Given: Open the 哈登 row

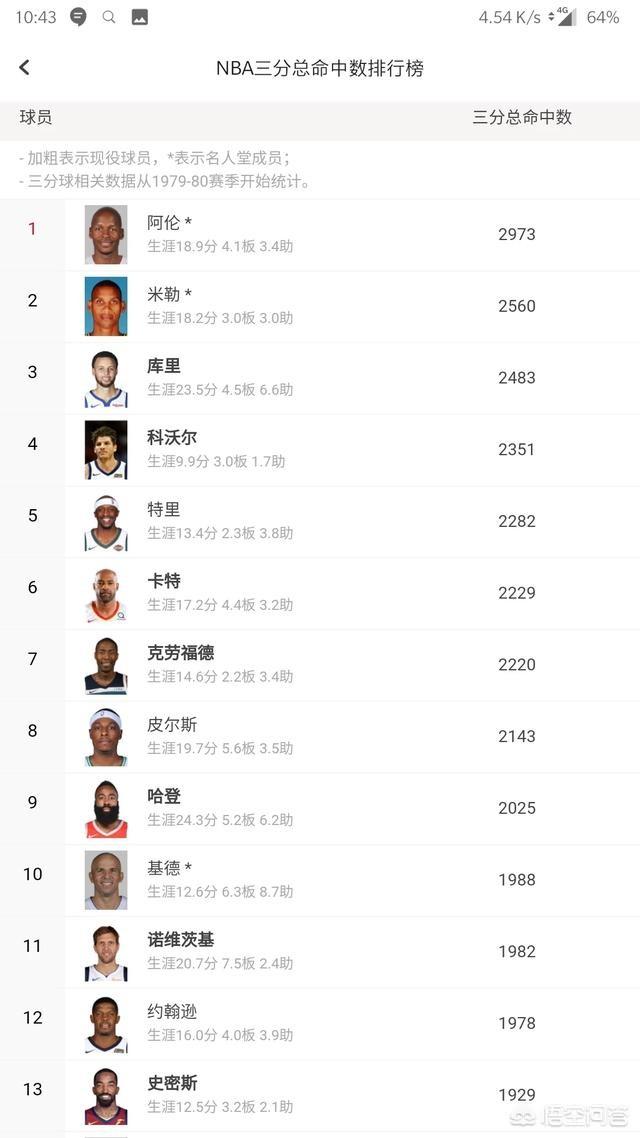Looking at the screenshot, I should pyautogui.click(x=320, y=809).
